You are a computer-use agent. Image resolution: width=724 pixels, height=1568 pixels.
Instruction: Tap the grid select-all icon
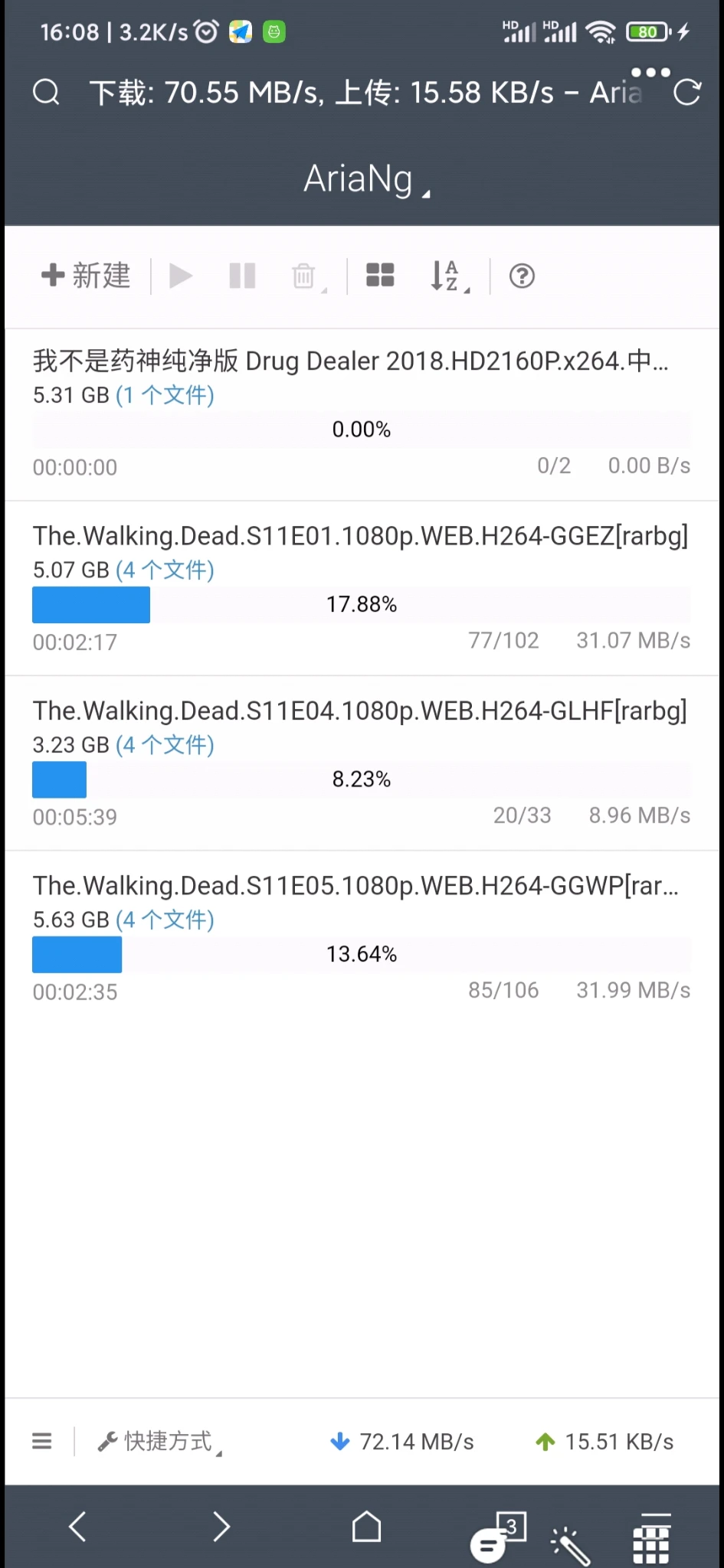point(380,276)
